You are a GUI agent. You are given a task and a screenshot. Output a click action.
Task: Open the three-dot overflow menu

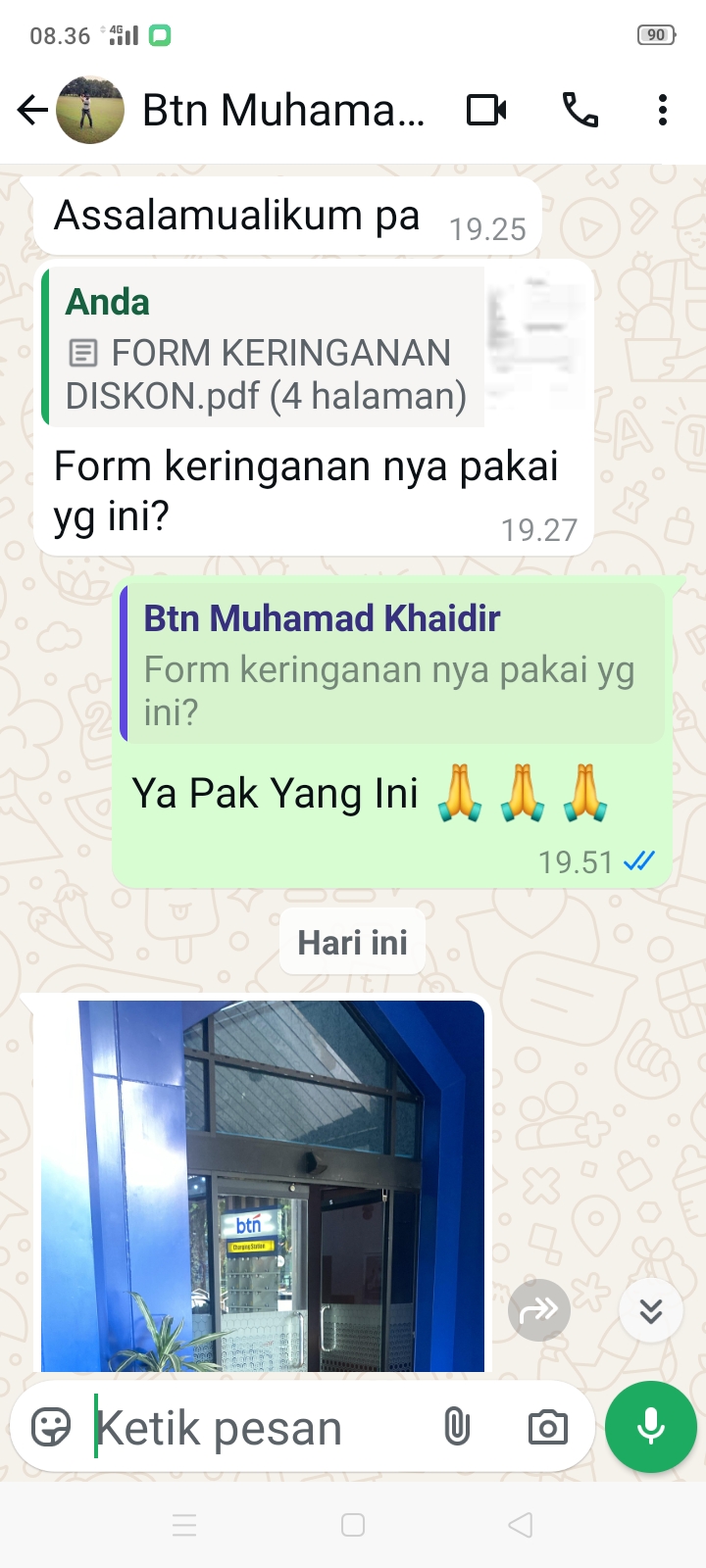[663, 110]
